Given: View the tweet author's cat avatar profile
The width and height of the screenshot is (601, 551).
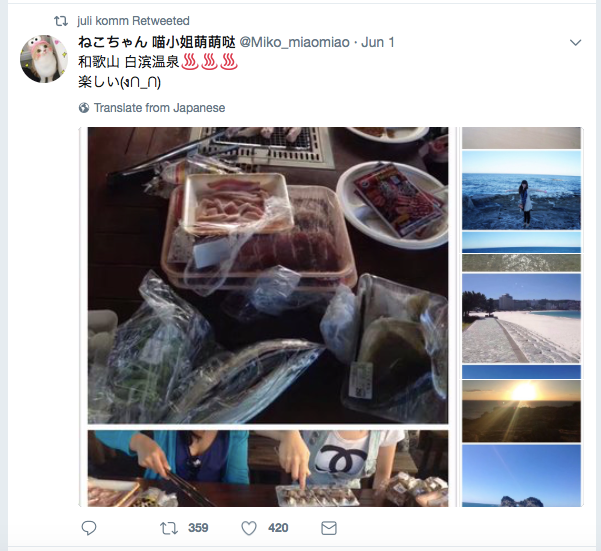Looking at the screenshot, I should tap(45, 59).
